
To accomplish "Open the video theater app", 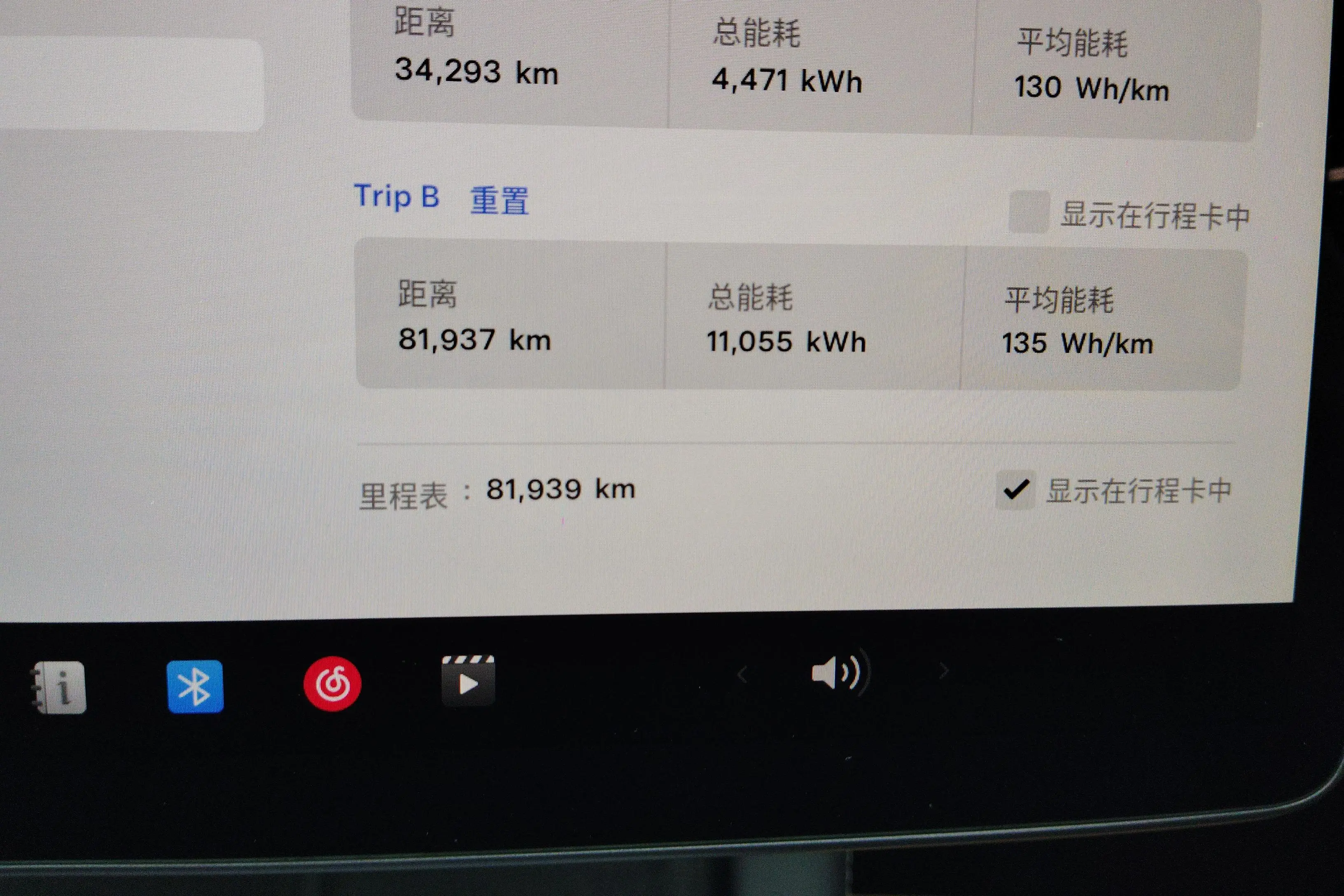I will pyautogui.click(x=468, y=681).
